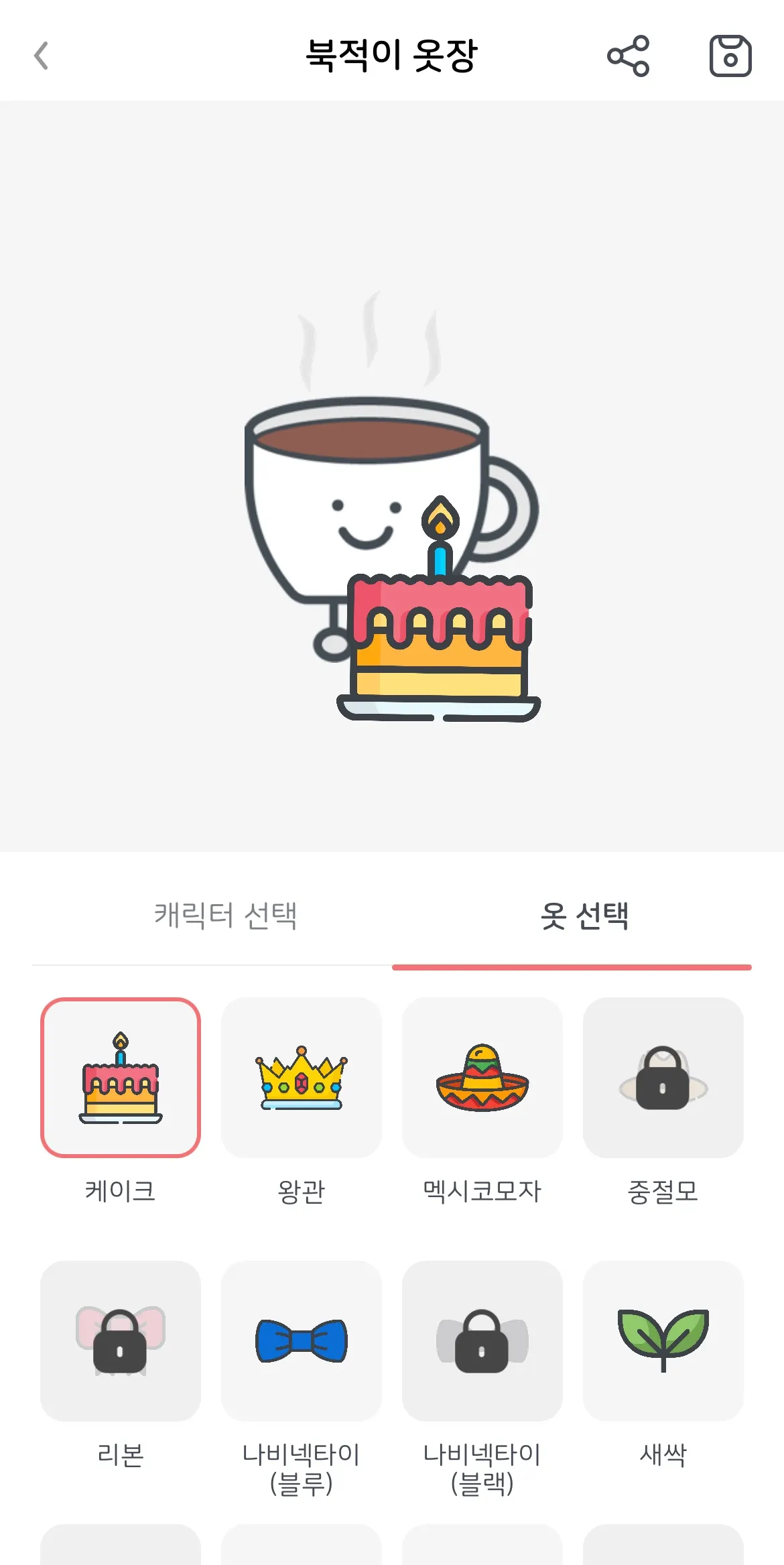Screen dimensions: 784x1565
Task: Tap the locked 중절모 item
Action: tap(663, 1078)
